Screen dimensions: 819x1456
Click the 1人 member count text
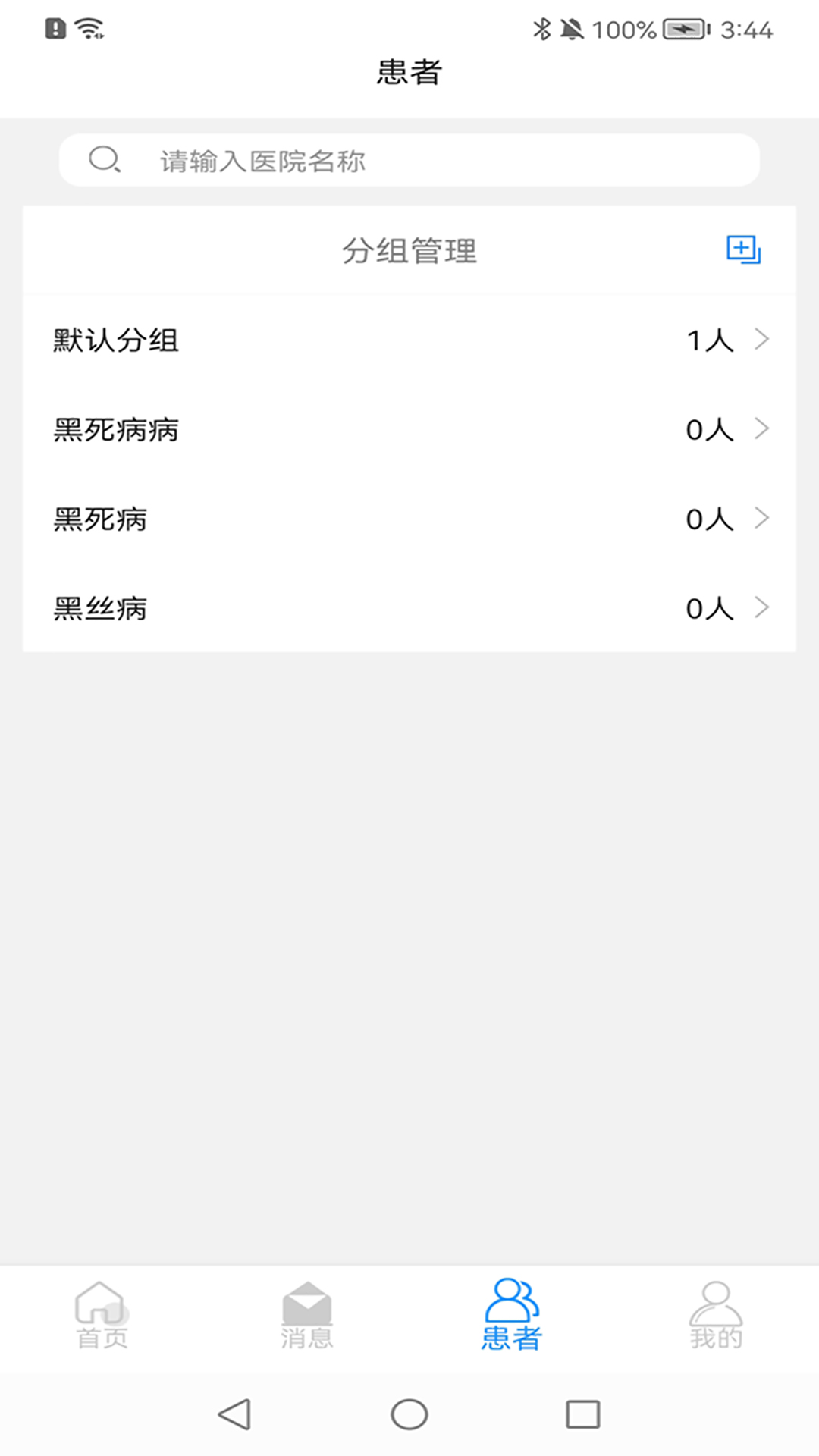[x=710, y=340]
